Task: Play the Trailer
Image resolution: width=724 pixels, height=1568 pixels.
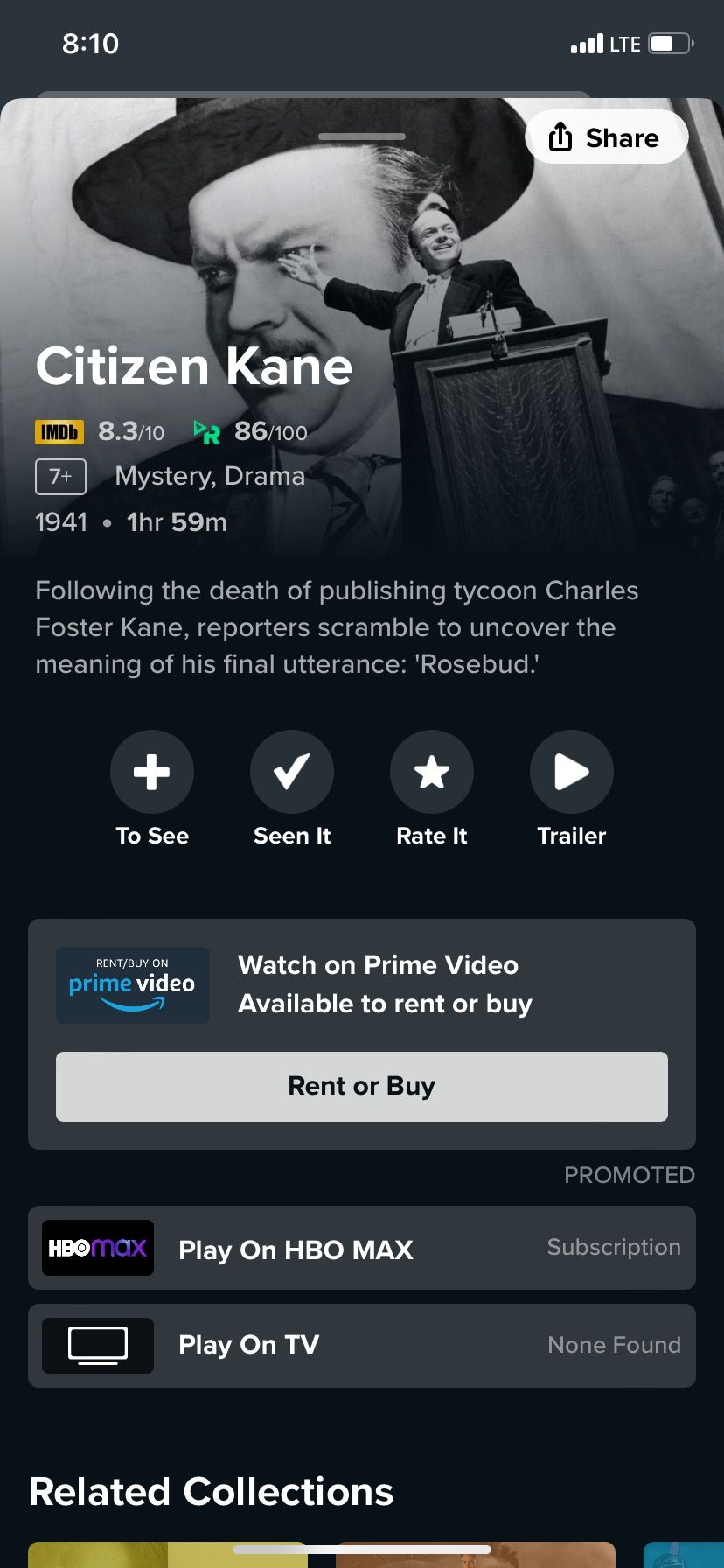Action: coord(572,773)
